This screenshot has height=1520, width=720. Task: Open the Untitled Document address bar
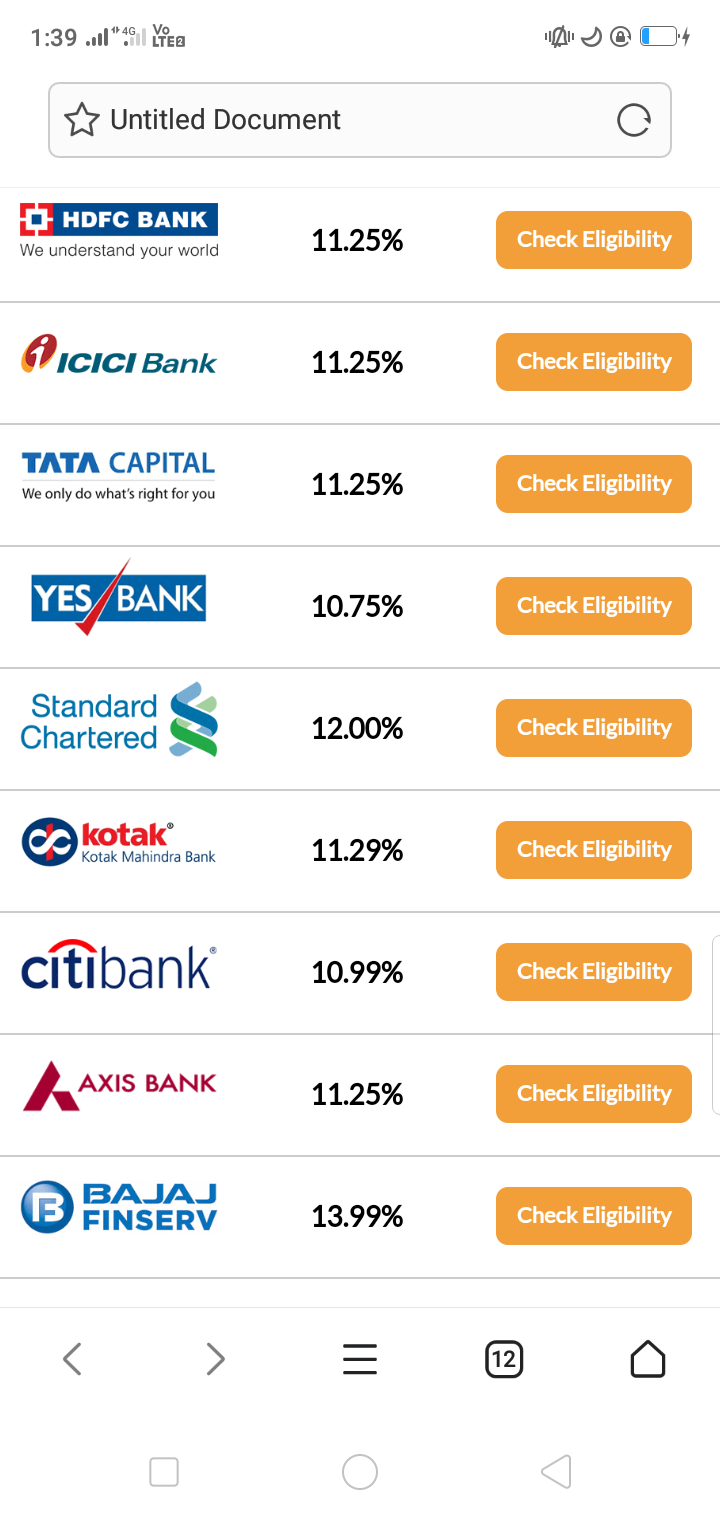pyautogui.click(x=360, y=120)
